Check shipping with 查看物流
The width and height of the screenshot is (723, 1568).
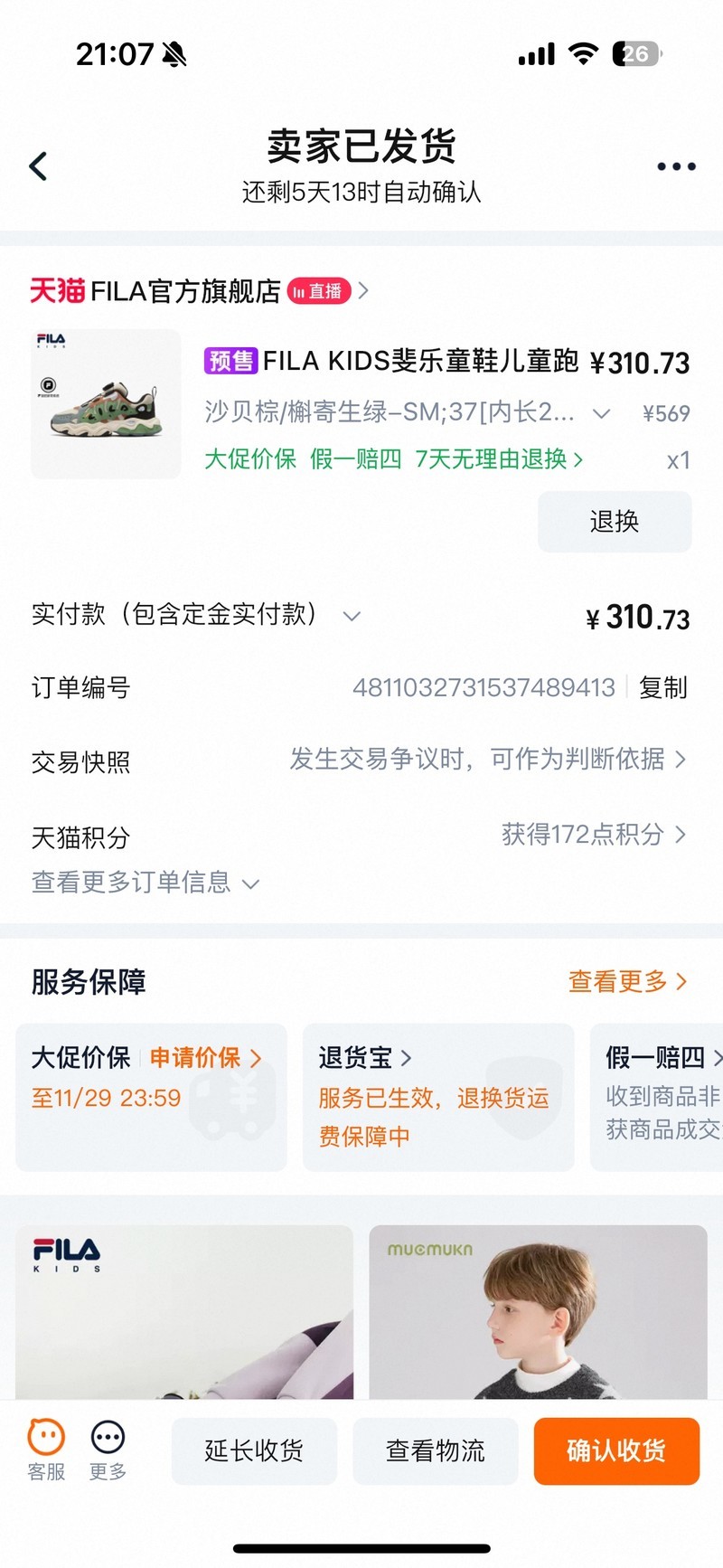(x=435, y=1450)
